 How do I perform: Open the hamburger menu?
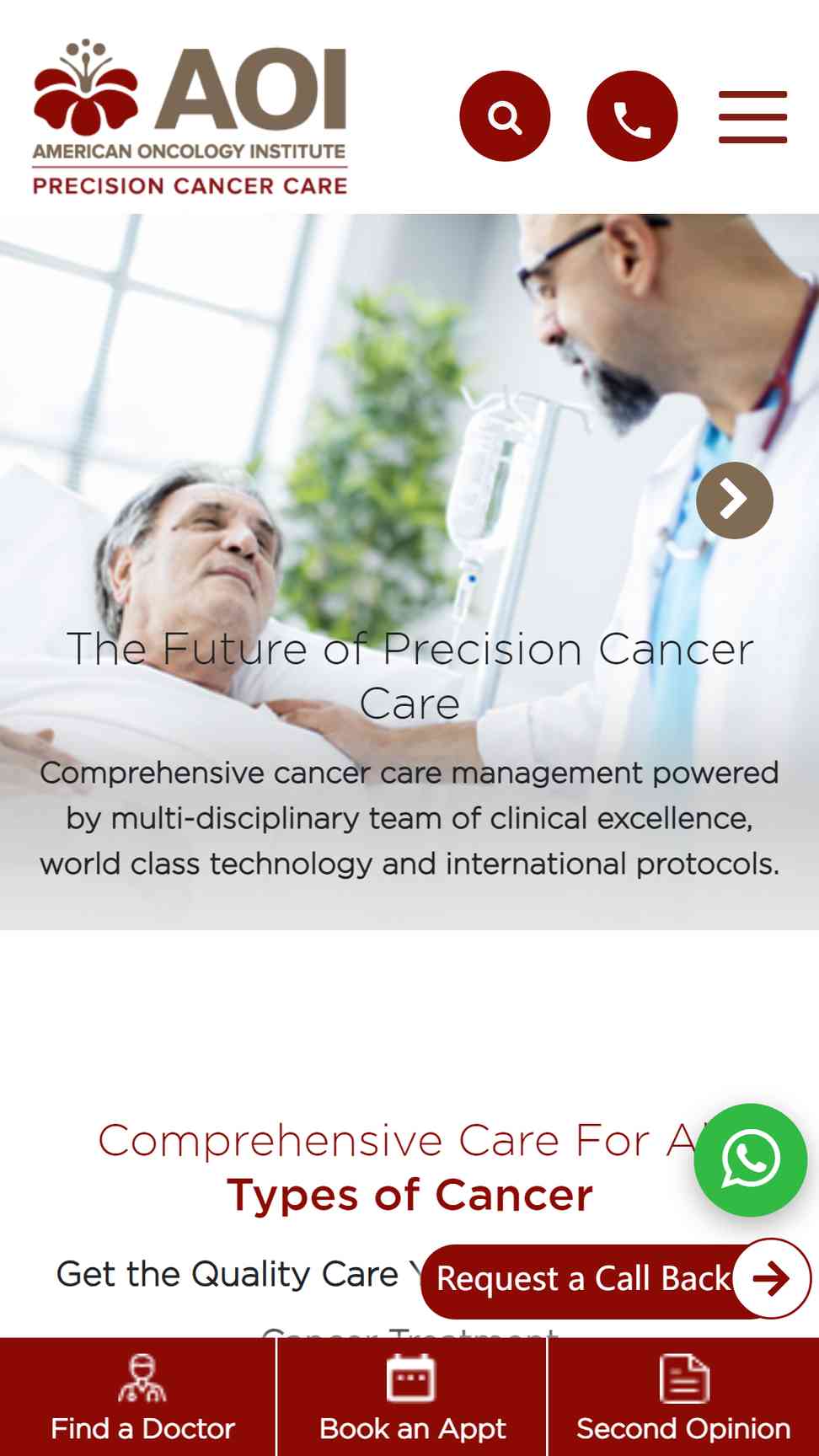[752, 117]
